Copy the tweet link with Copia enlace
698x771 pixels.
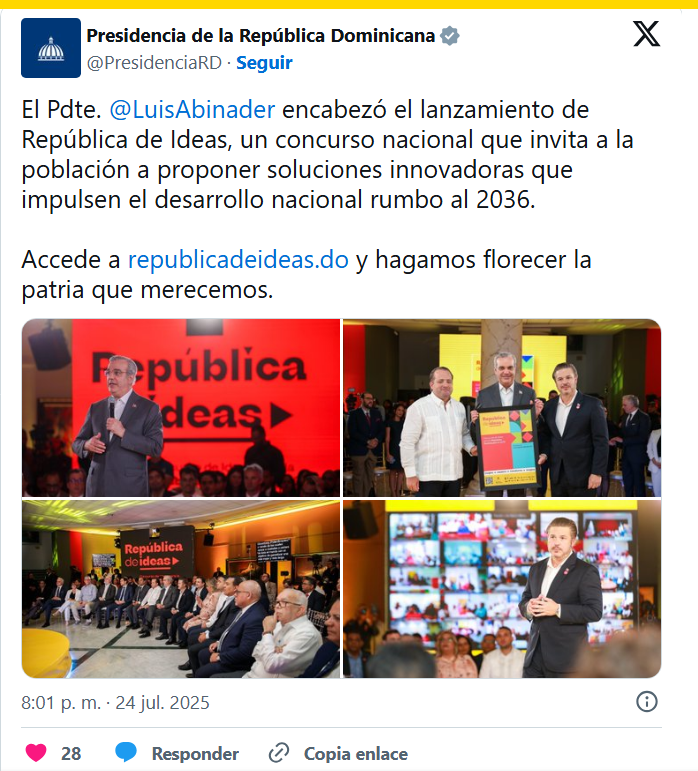click(x=339, y=753)
